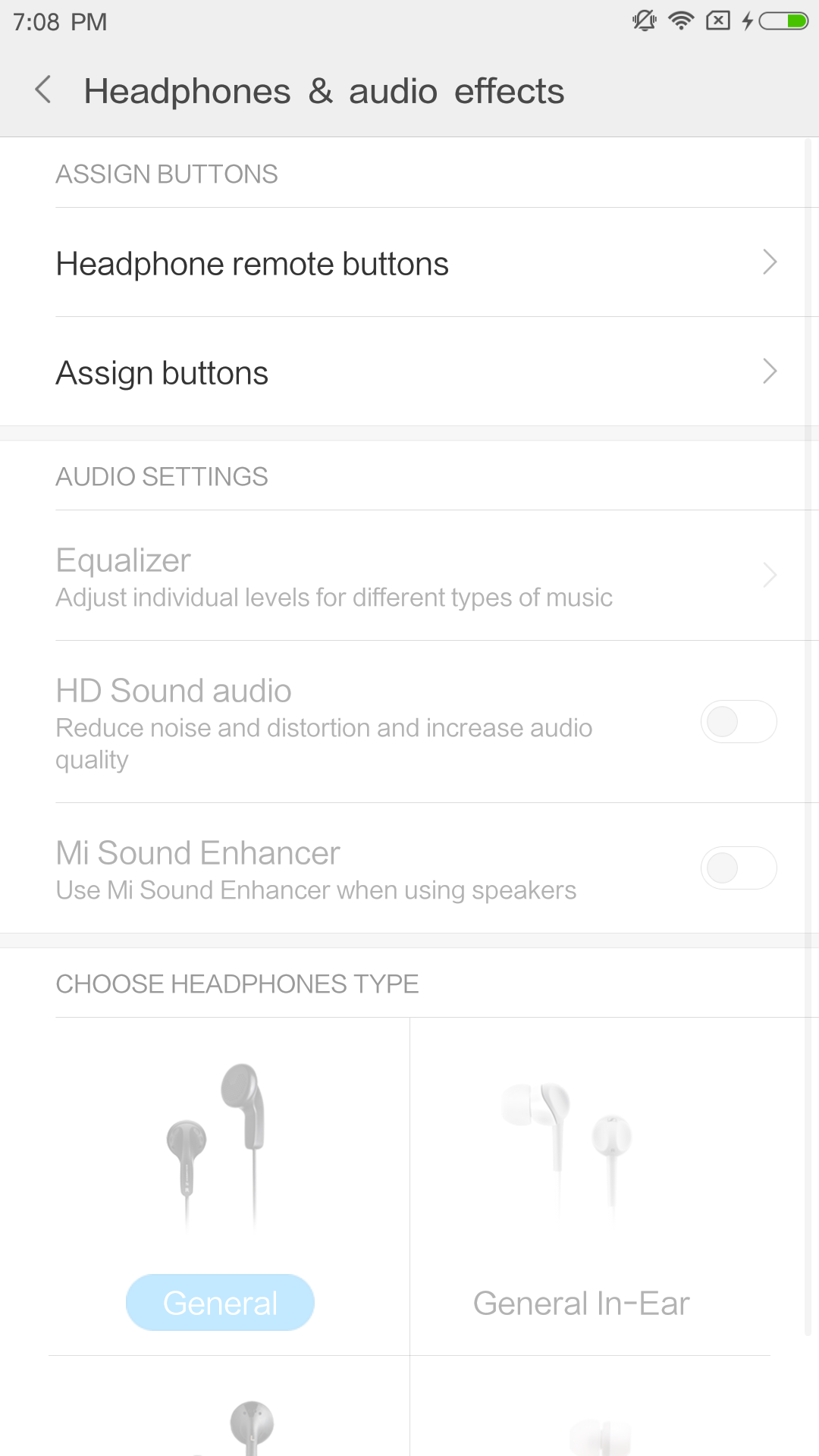819x1456 pixels.
Task: Open the Assign buttons row
Action: [x=409, y=372]
